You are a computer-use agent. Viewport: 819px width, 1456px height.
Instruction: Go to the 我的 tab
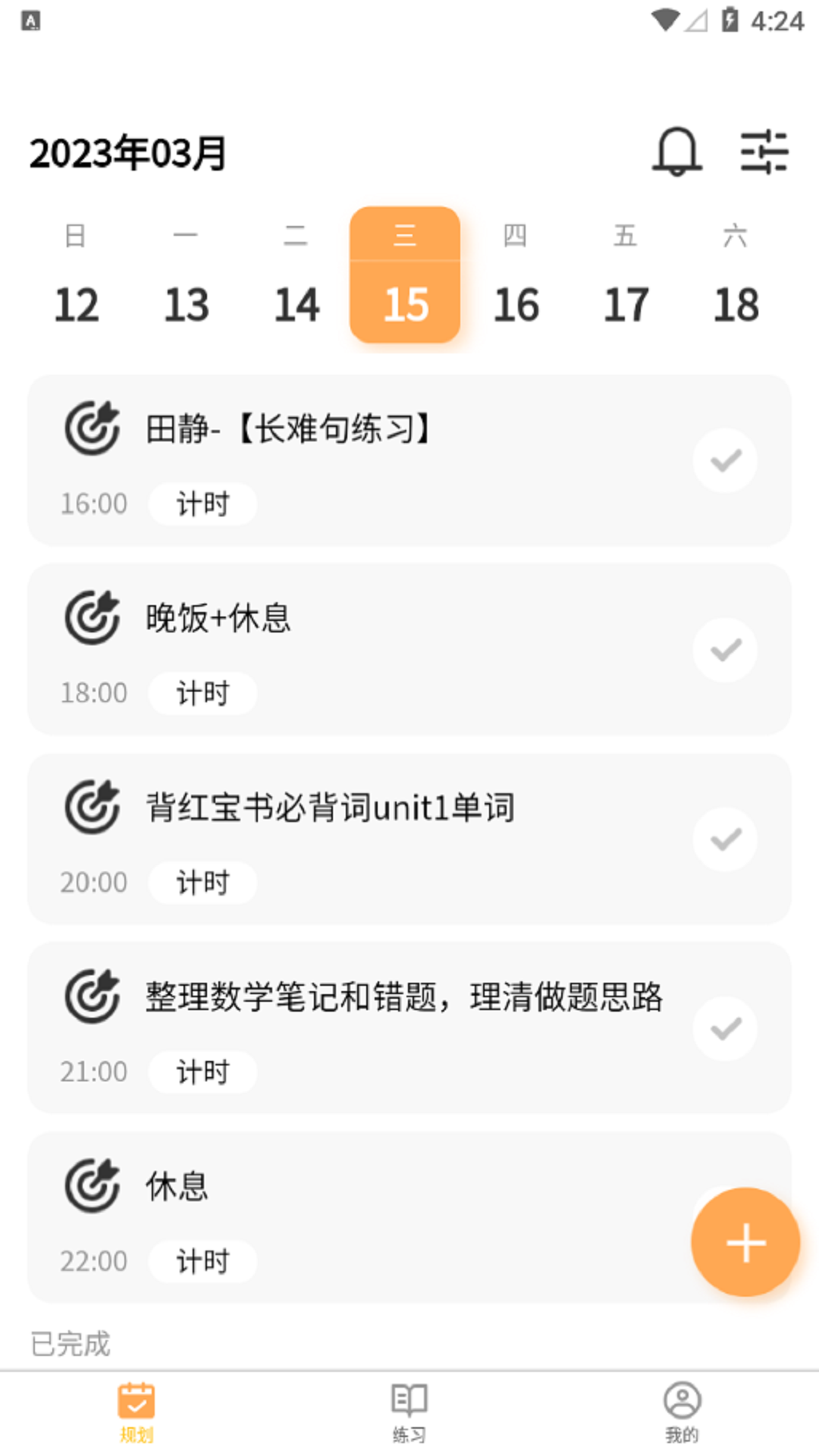pos(682,1413)
